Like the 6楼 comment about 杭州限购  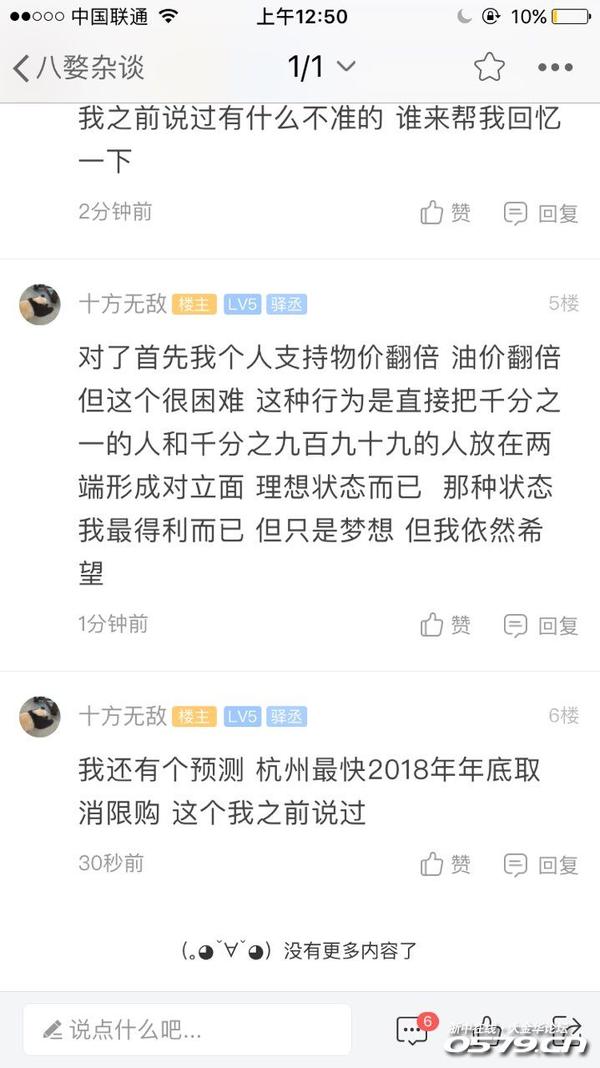click(446, 864)
